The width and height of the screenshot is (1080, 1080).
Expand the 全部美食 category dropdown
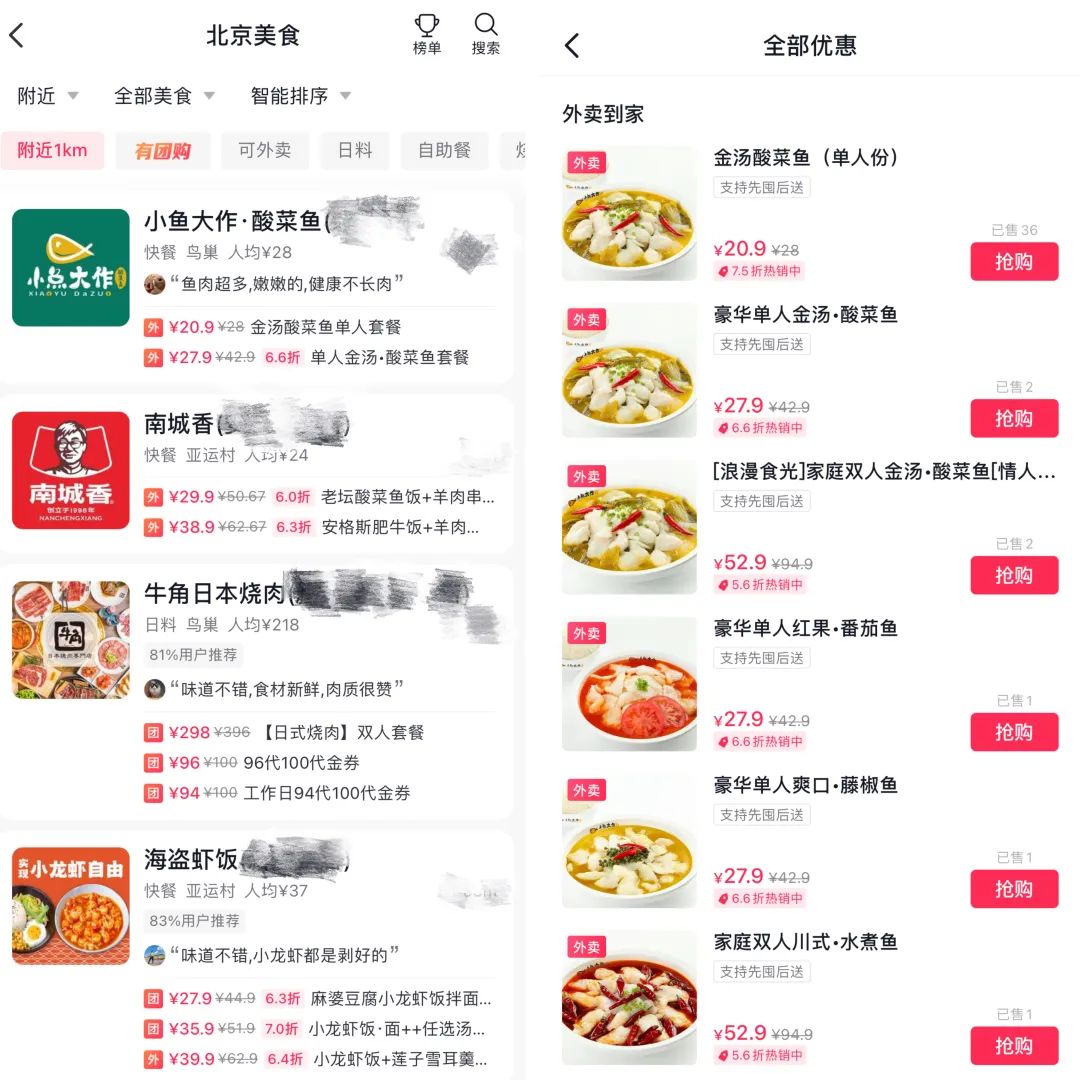164,96
